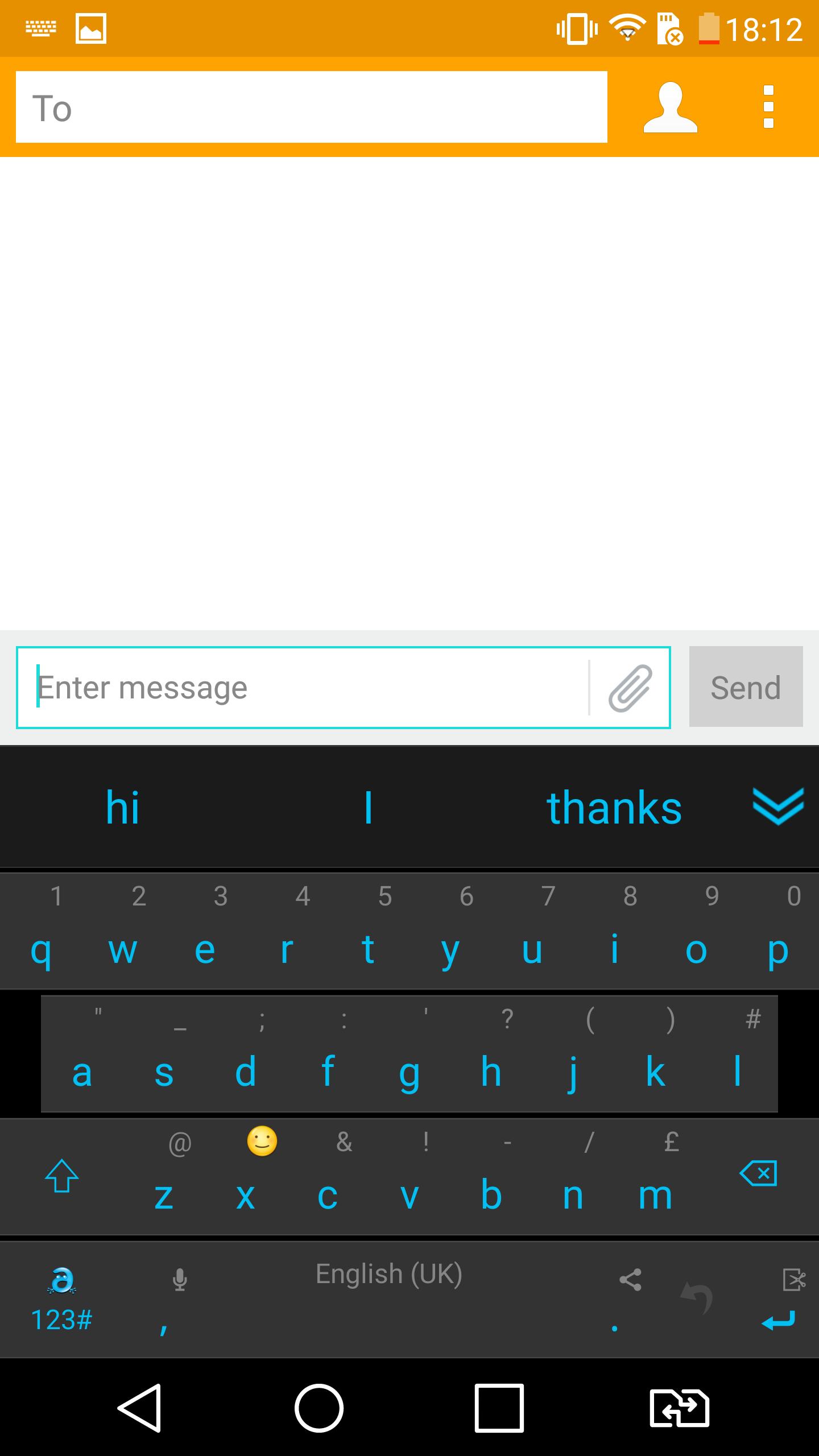Attach a file with the paperclip
This screenshot has height=1456, width=819.
tap(630, 688)
